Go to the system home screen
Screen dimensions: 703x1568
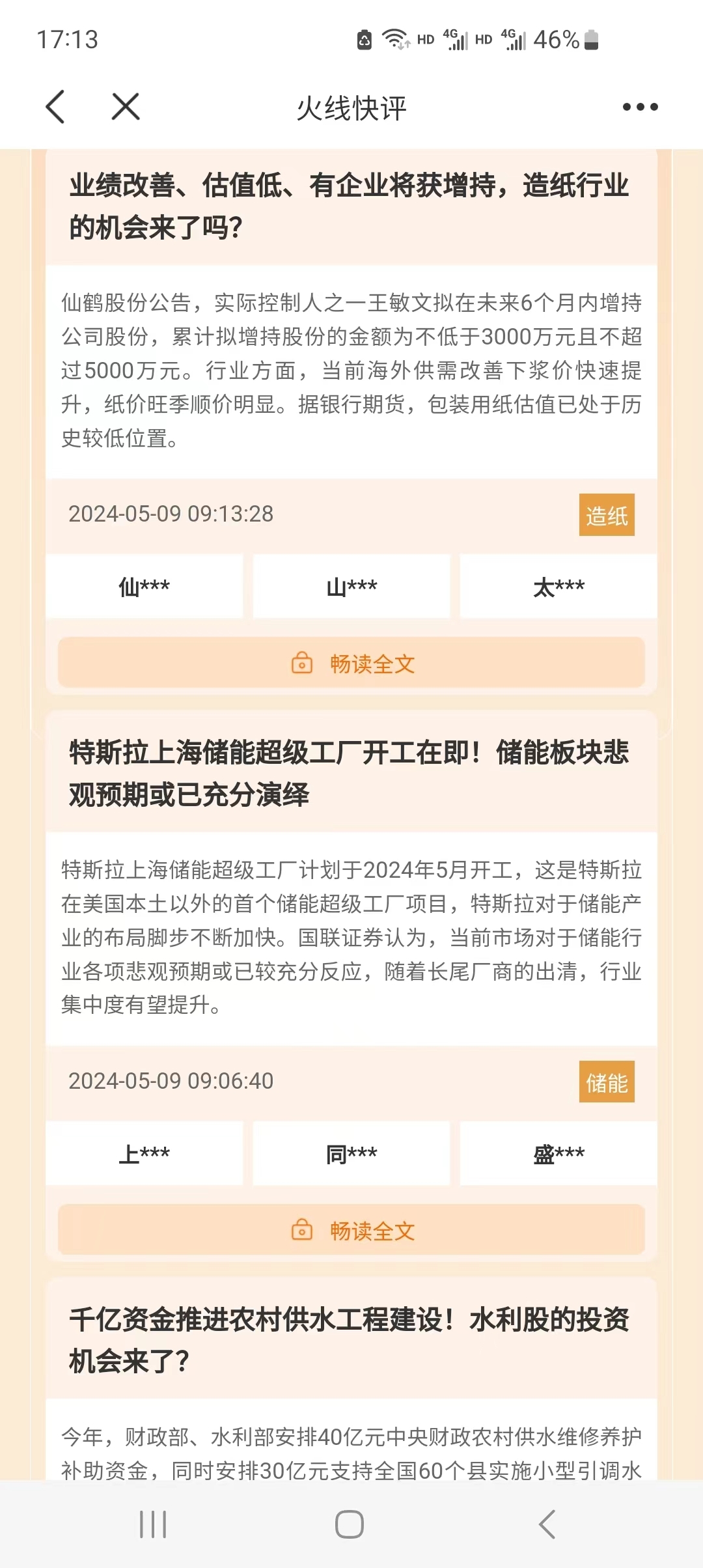click(350, 1524)
